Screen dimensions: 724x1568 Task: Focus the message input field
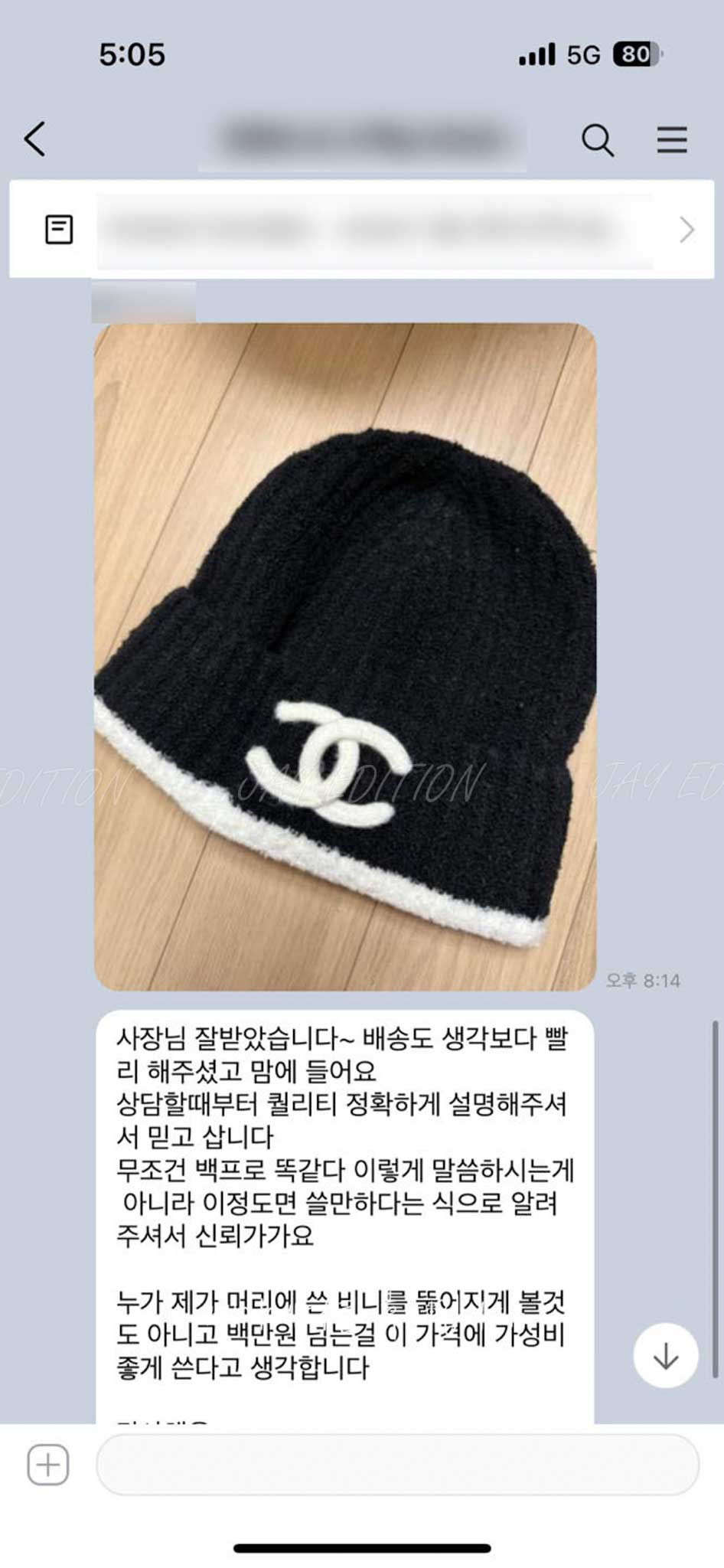point(397,1465)
